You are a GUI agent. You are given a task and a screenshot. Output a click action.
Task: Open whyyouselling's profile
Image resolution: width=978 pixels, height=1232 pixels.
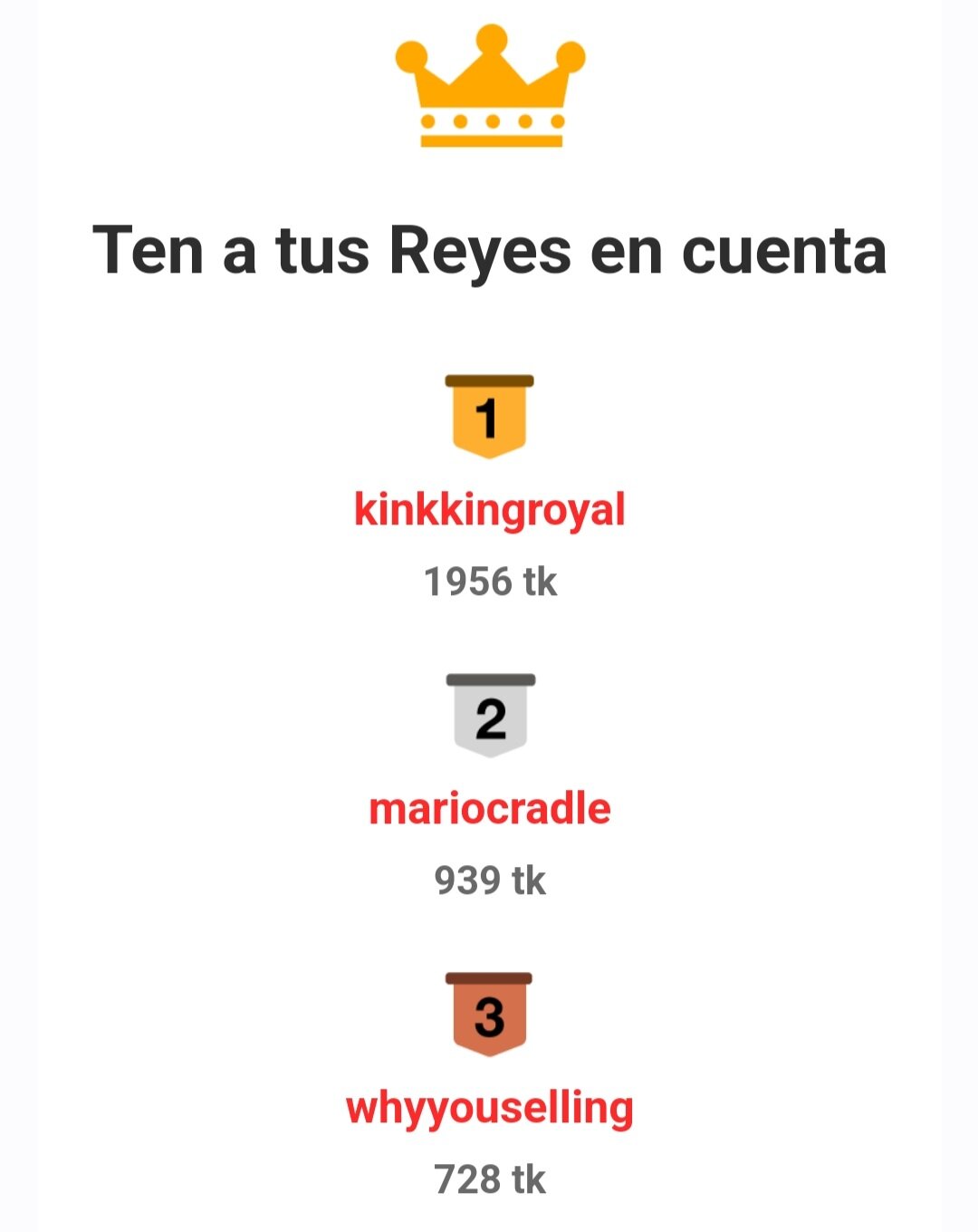pos(489,1107)
